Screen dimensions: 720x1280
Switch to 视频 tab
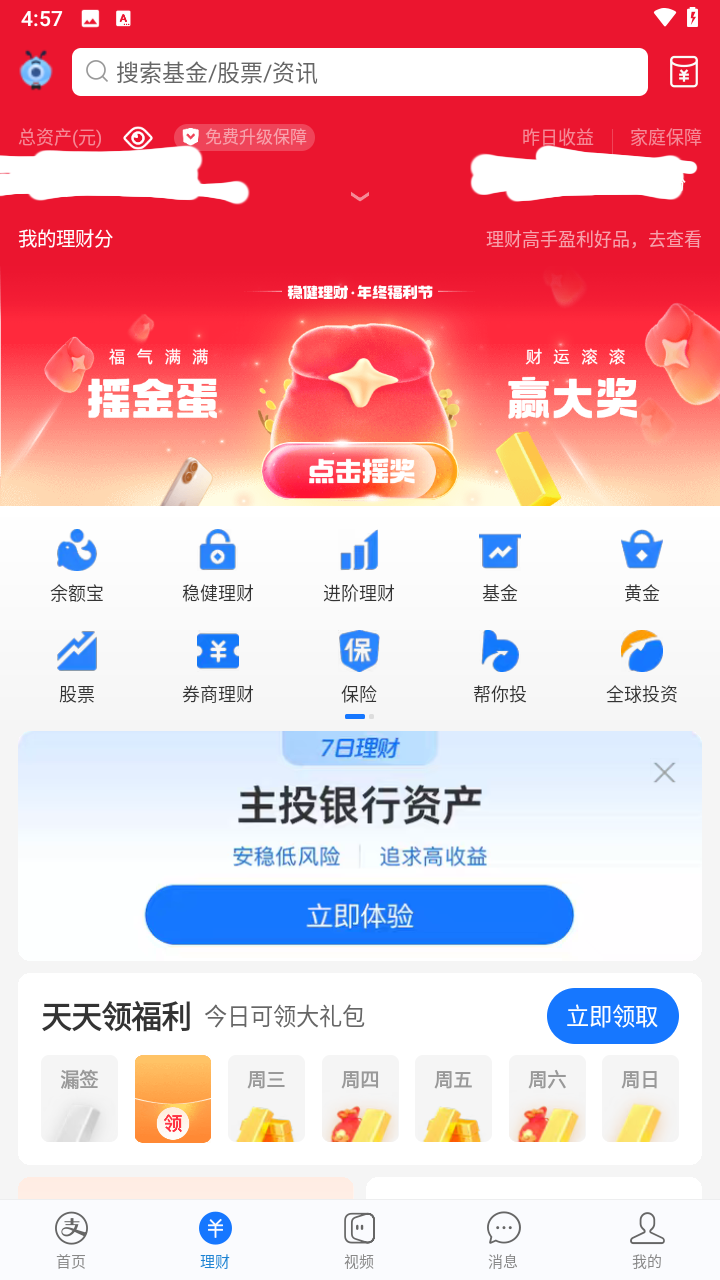point(359,1240)
